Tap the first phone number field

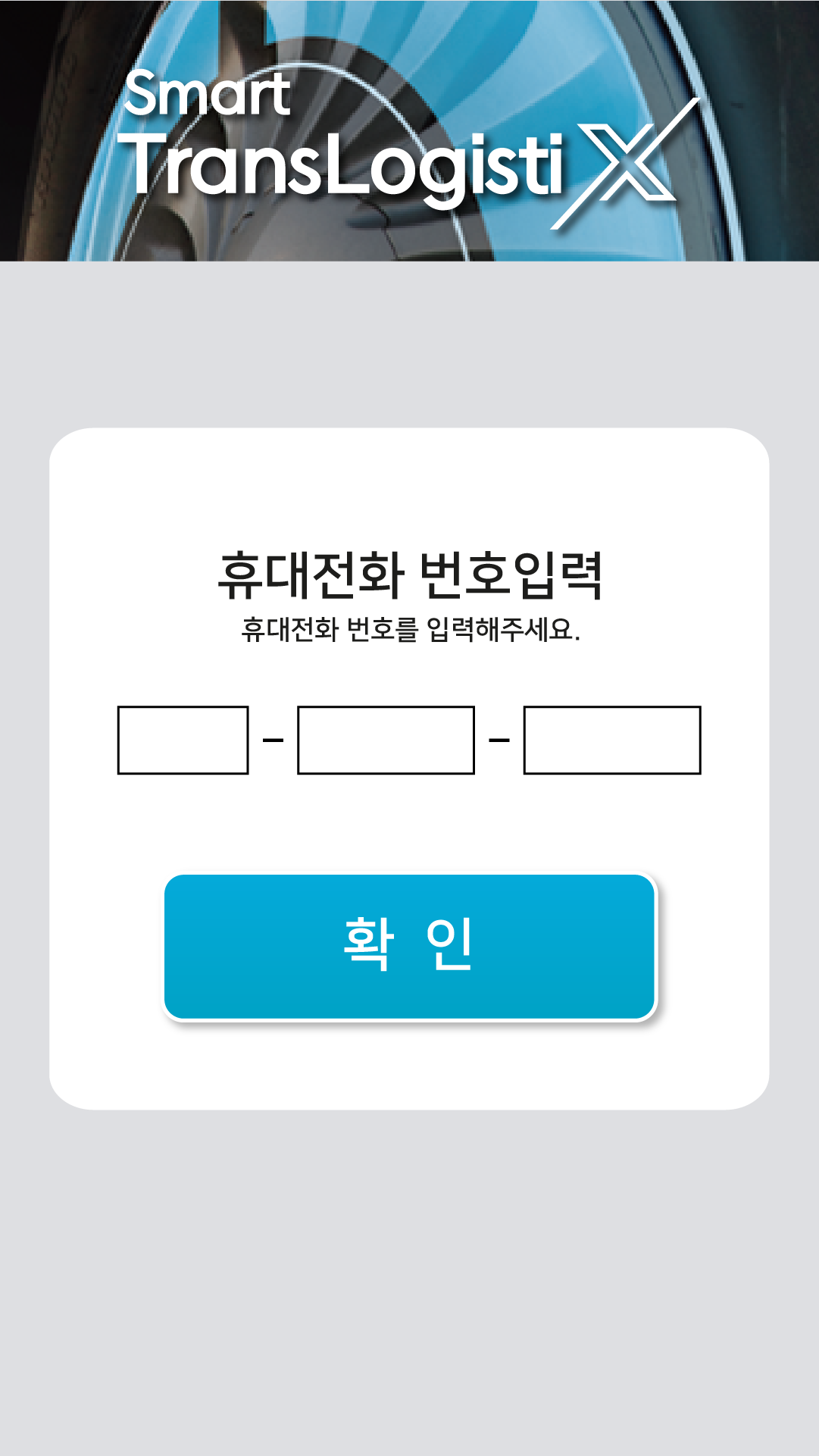[x=183, y=740]
